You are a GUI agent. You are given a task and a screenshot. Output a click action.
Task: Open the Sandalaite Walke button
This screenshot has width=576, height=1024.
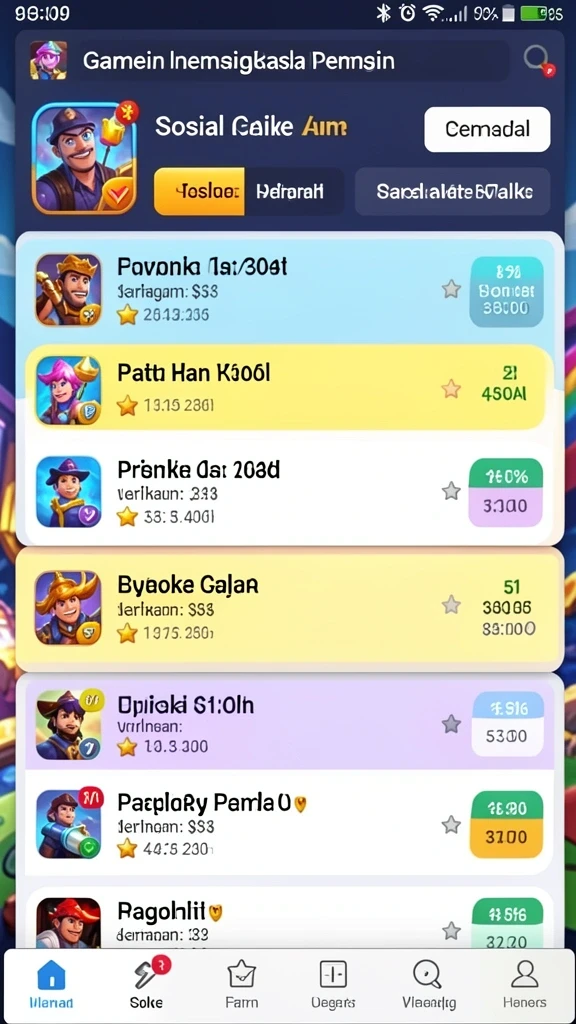[x=453, y=192]
